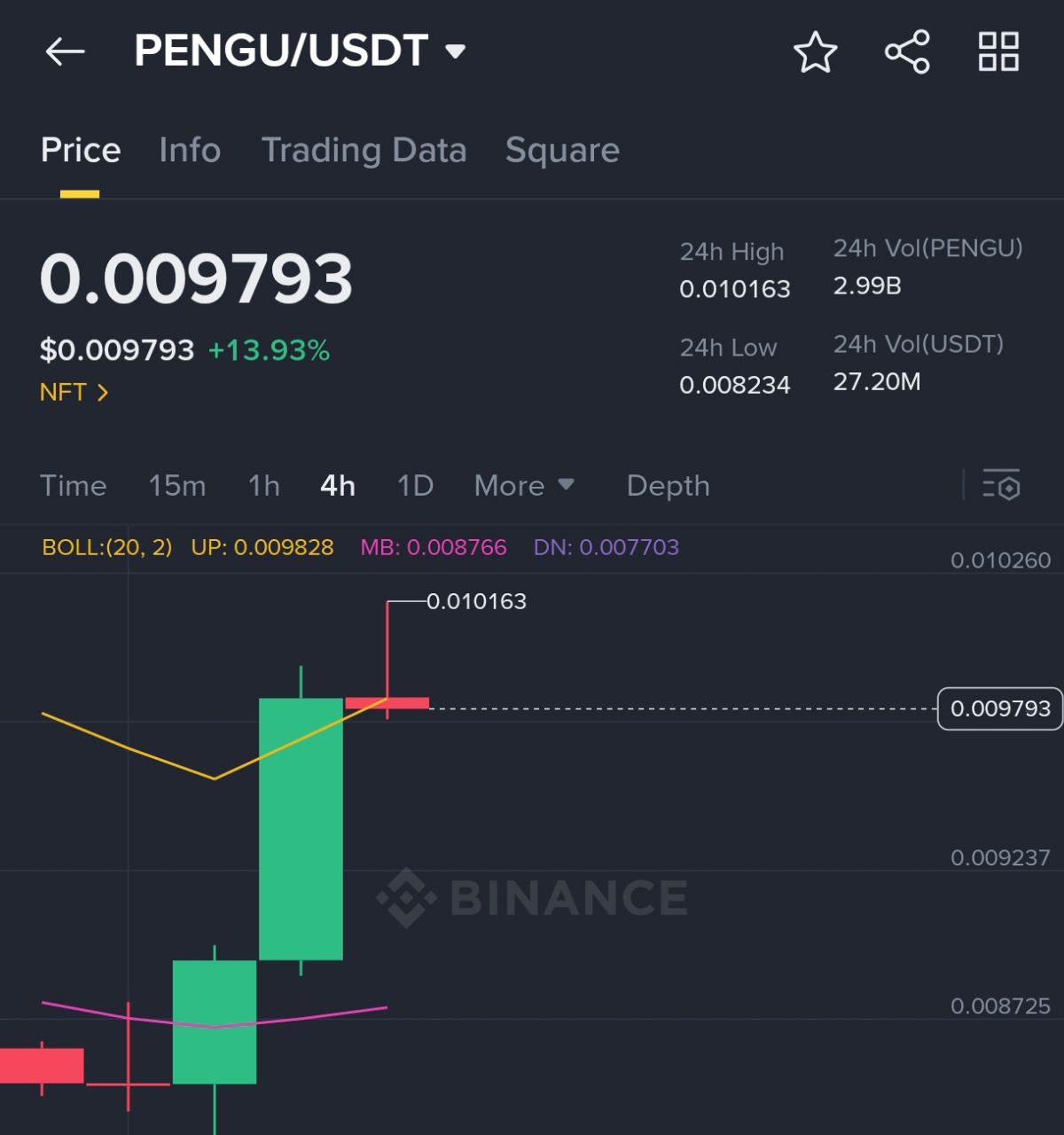Viewport: 1064px width, 1135px height.
Task: Select the Time chart view
Action: 73,486
